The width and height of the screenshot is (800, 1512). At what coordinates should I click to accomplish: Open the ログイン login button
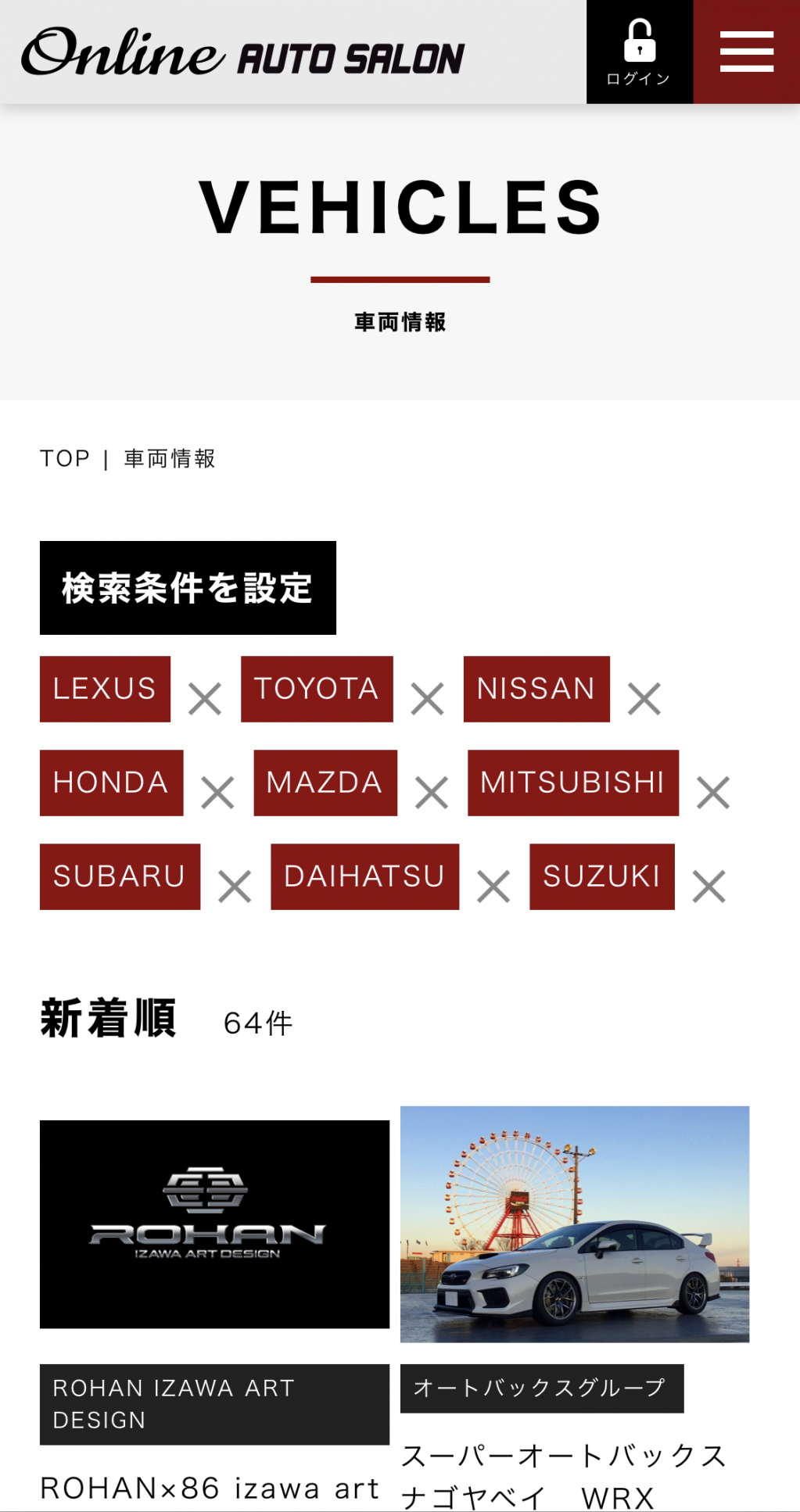639,52
